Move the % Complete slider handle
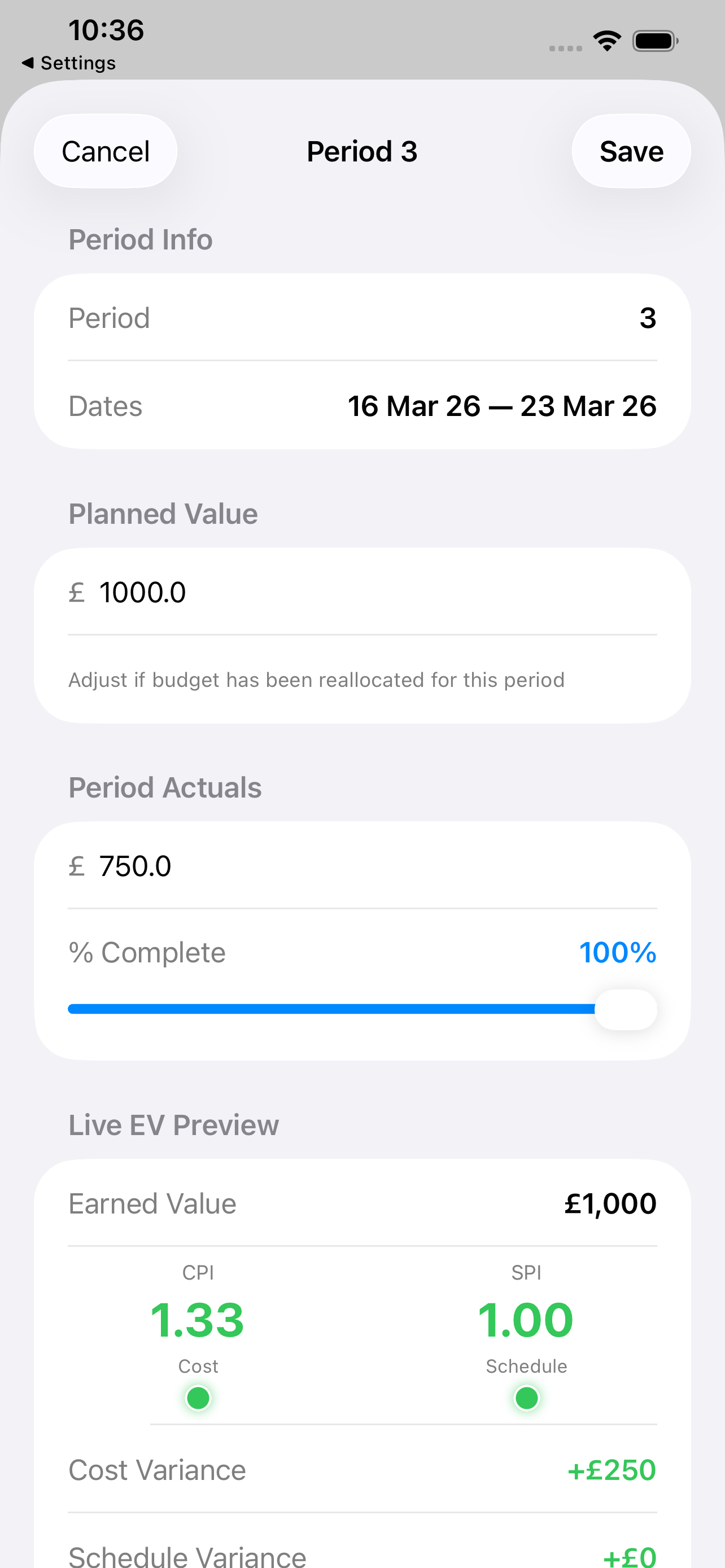 [x=626, y=1009]
